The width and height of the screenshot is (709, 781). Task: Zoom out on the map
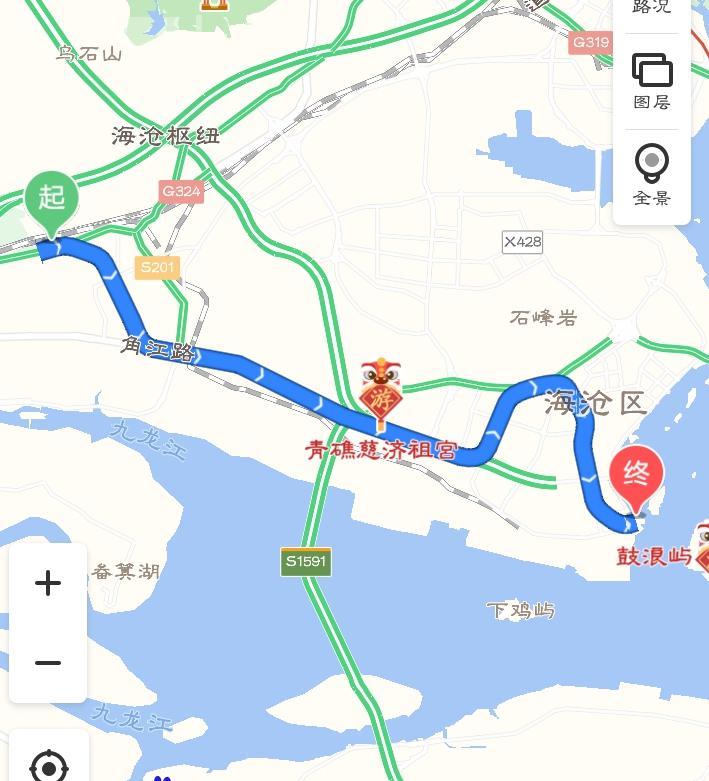(x=48, y=662)
